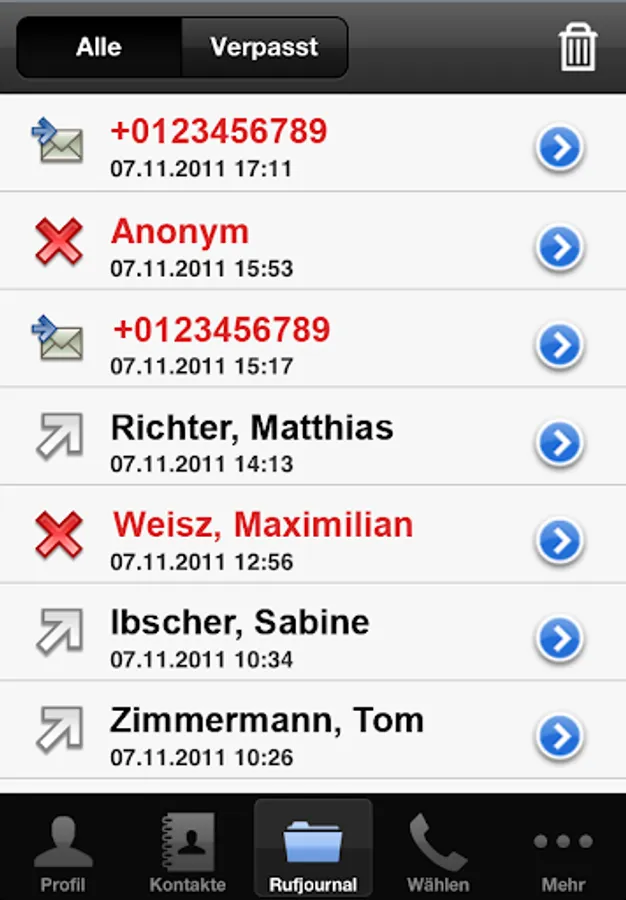The height and width of the screenshot is (900, 626).
Task: Tap detail arrow next to Weisz, Maximilian
Action: (x=559, y=542)
